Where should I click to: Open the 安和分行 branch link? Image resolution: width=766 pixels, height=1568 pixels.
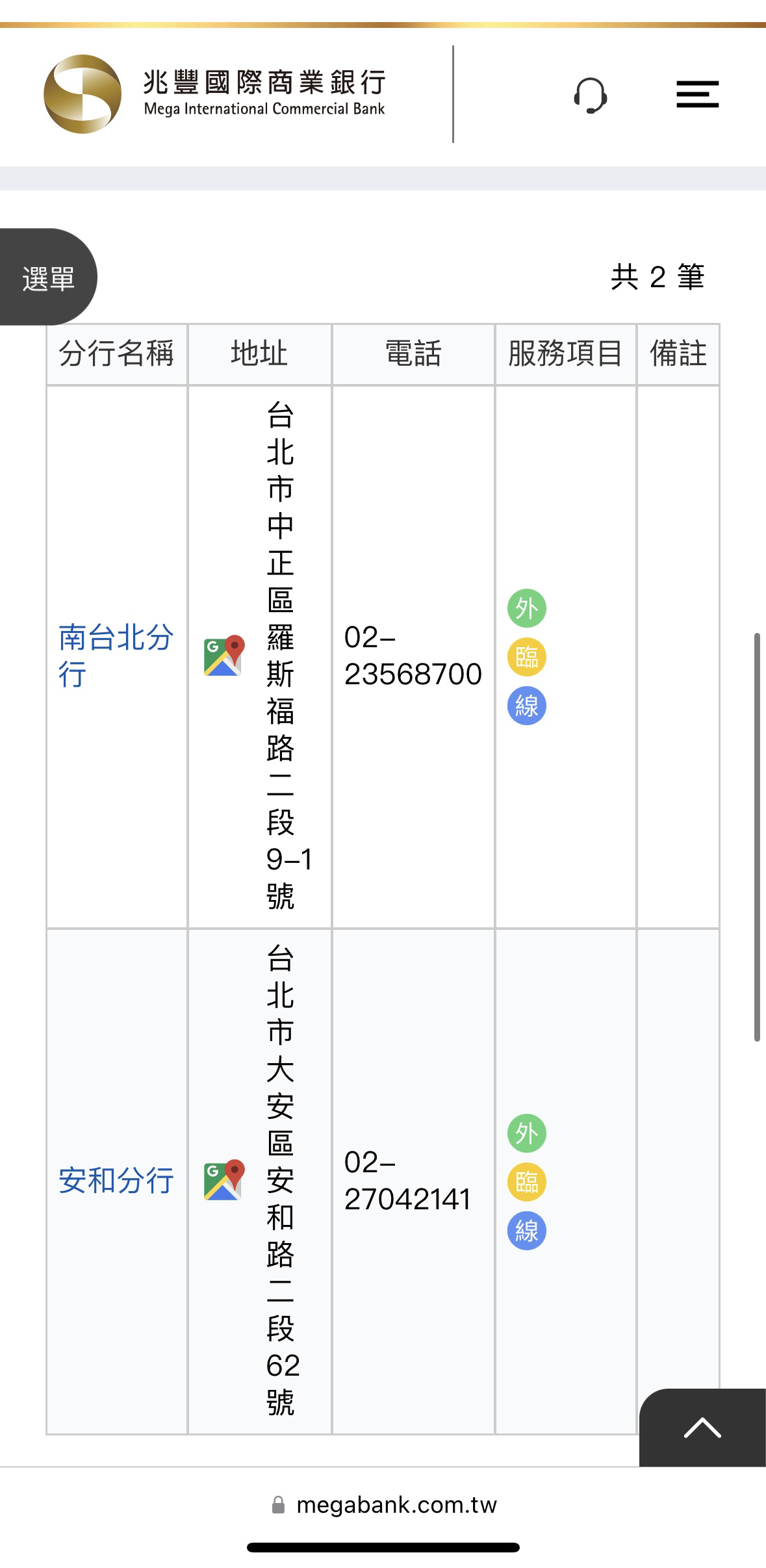point(116,1181)
